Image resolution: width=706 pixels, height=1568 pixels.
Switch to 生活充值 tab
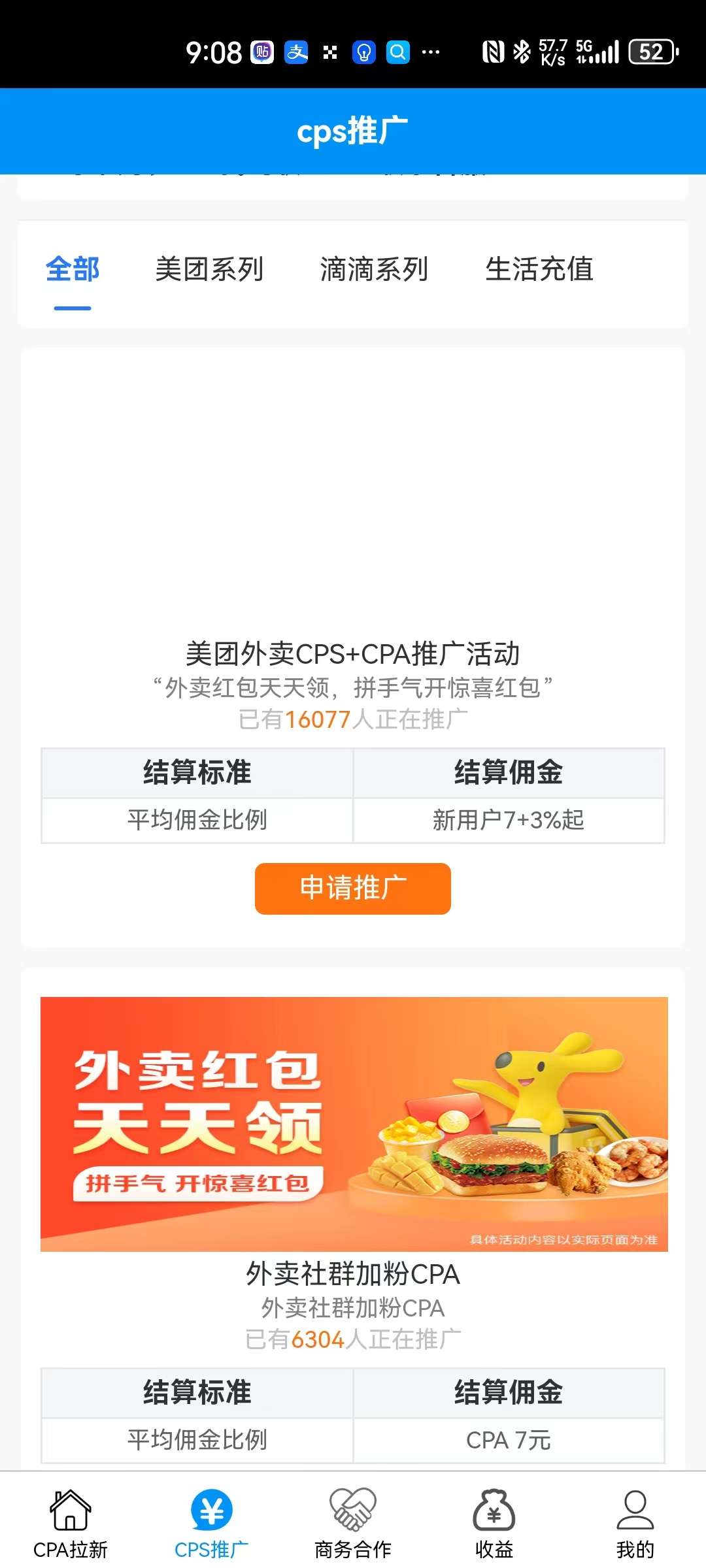point(539,269)
